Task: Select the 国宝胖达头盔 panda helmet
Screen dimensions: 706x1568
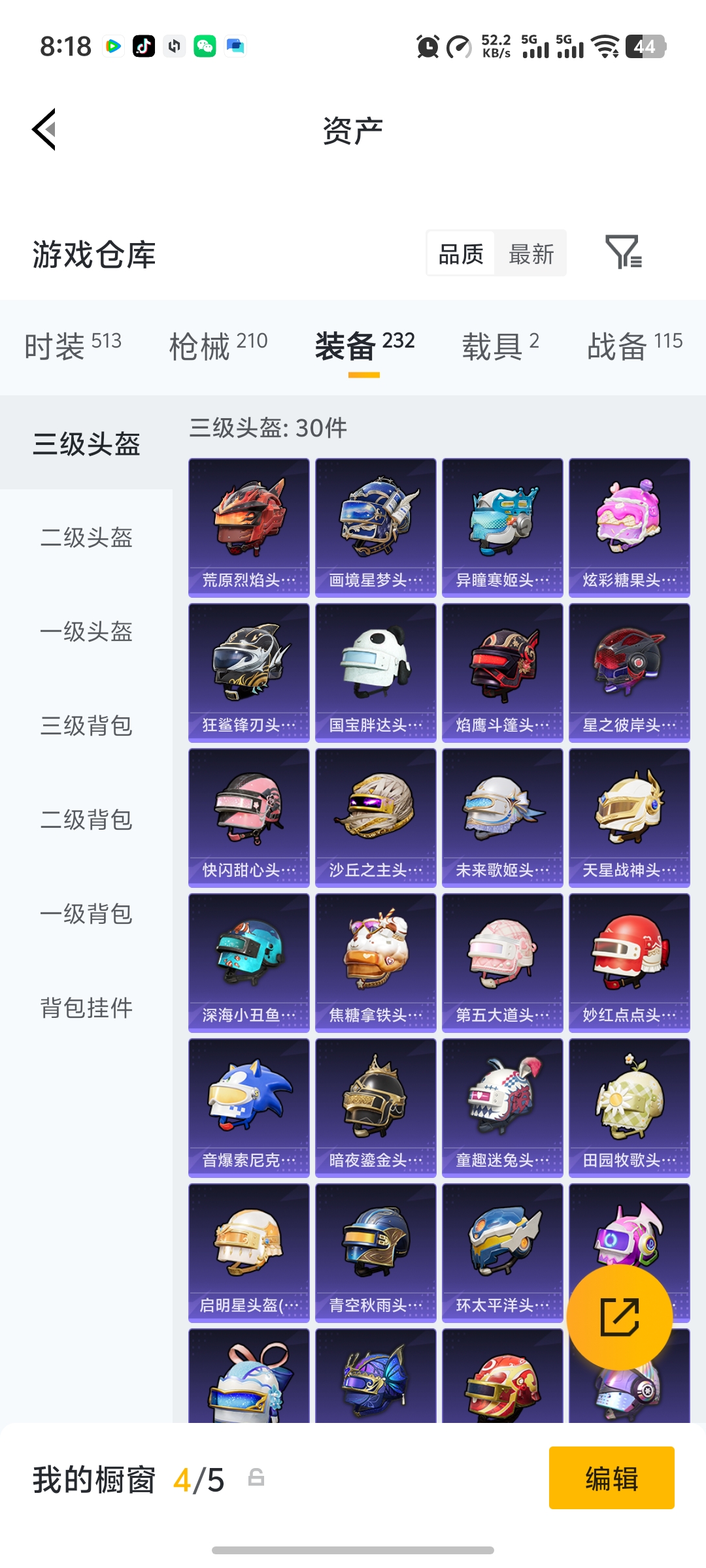Action: tap(375, 672)
